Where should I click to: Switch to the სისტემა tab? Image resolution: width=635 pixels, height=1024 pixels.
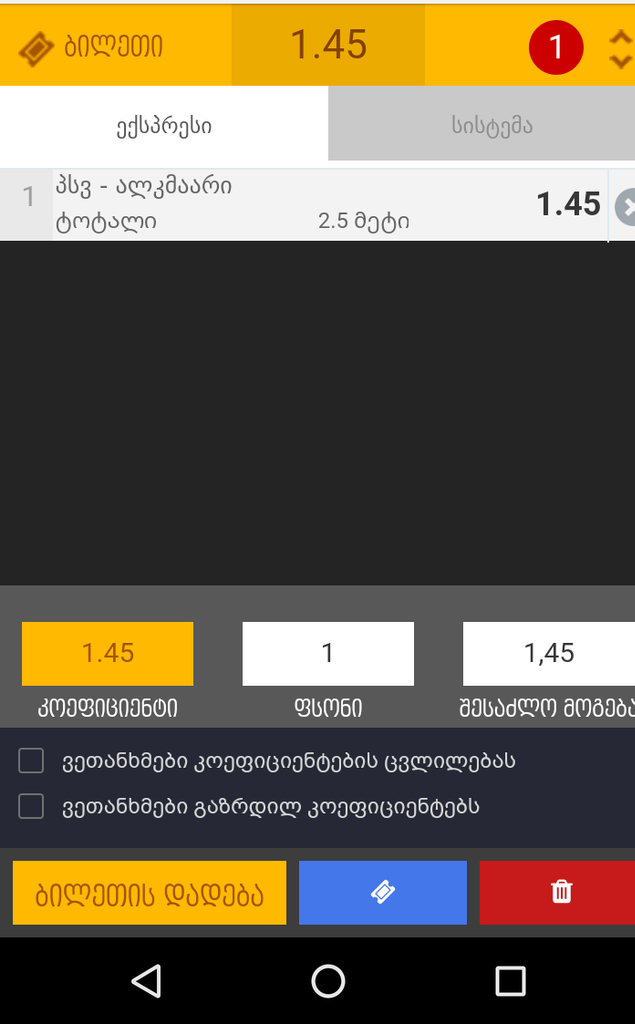point(491,126)
